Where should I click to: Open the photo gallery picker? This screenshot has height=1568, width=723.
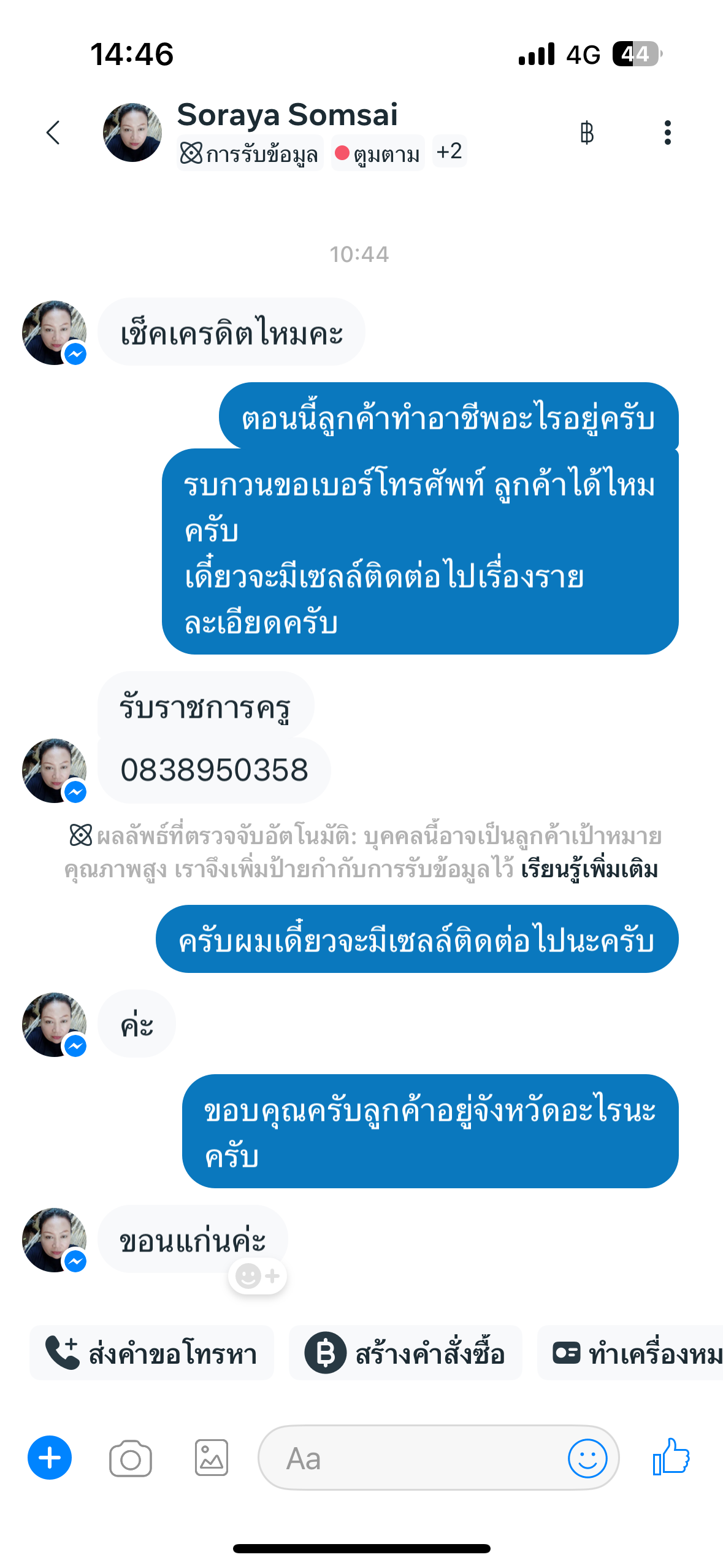coord(212,1458)
